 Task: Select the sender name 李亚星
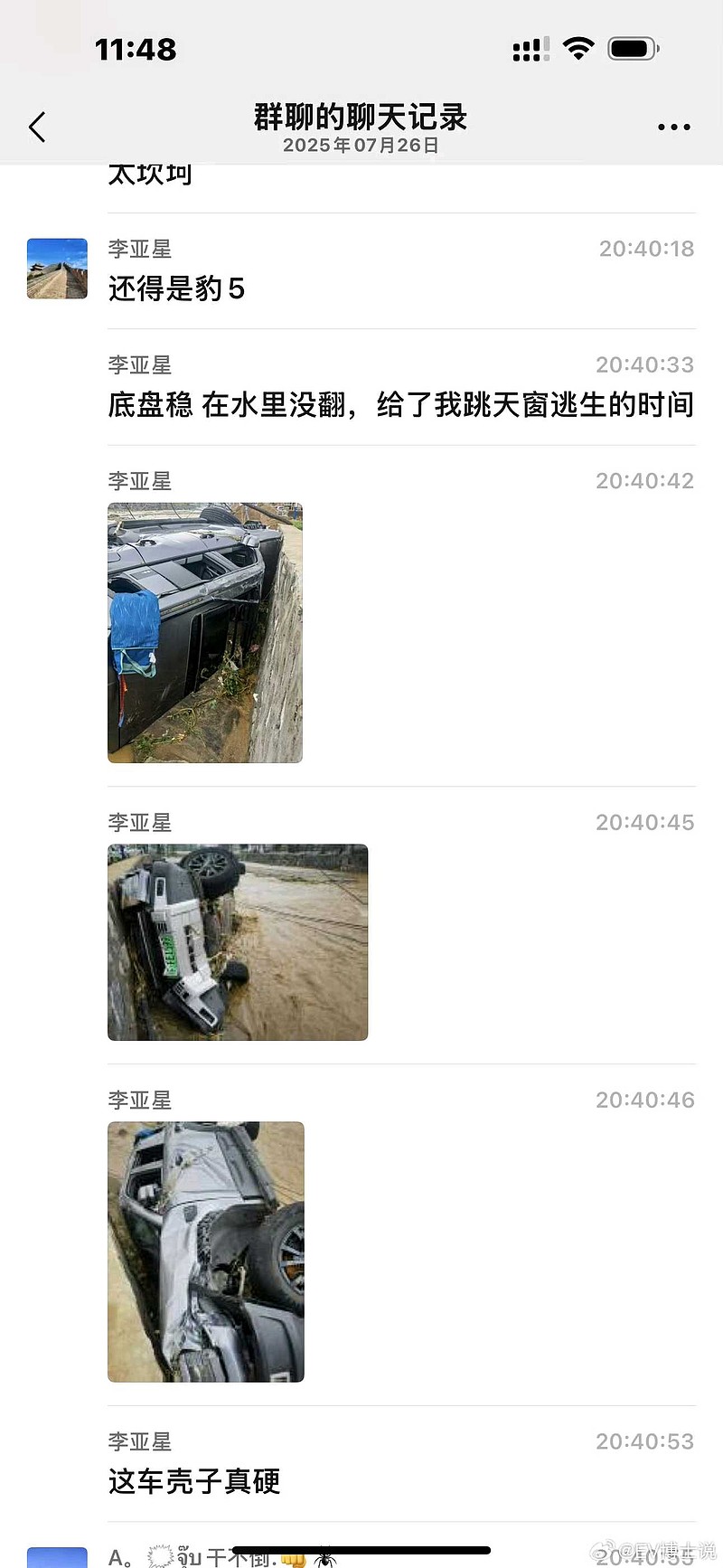click(139, 249)
